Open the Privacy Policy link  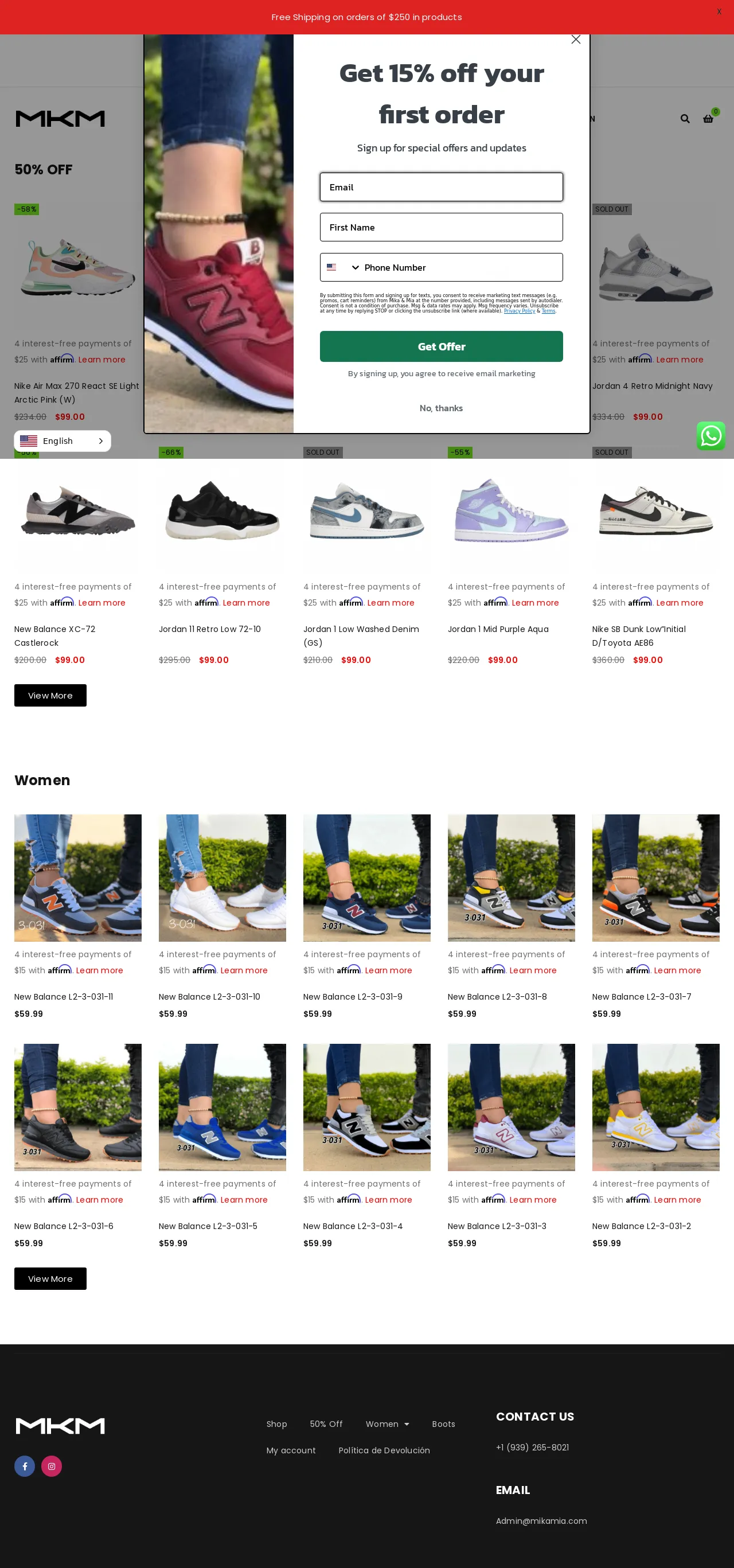point(518,311)
